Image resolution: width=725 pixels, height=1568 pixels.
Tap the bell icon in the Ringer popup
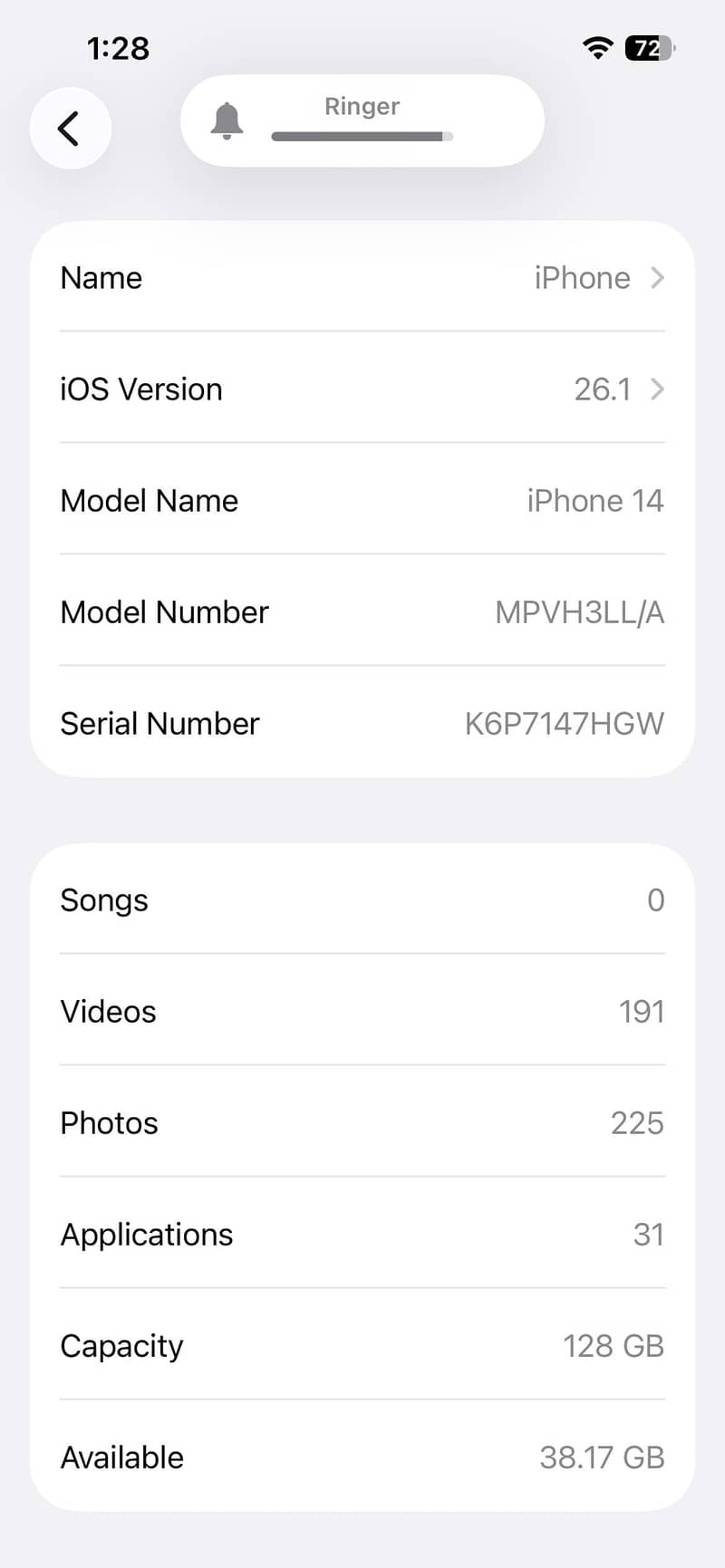[227, 122]
